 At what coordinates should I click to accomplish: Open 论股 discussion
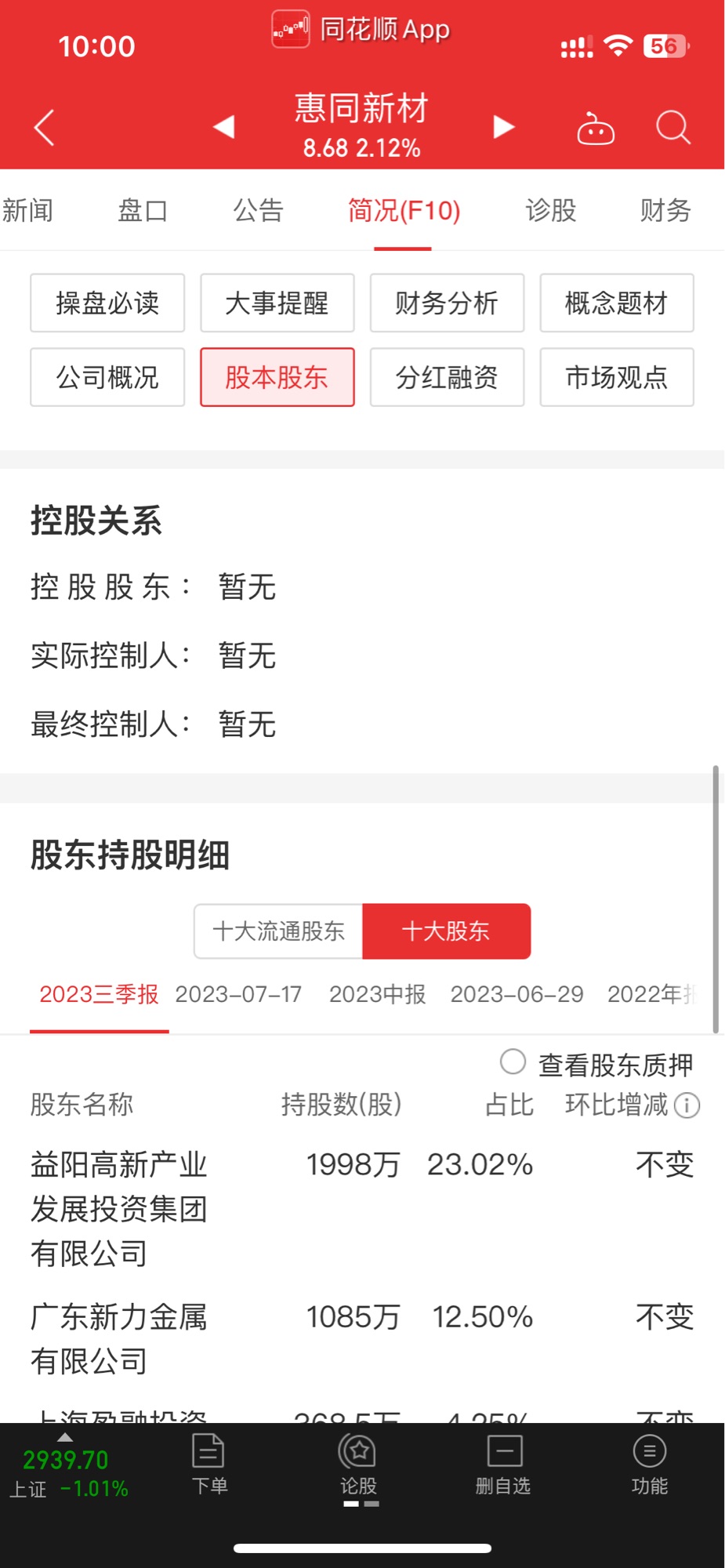[x=359, y=1464]
